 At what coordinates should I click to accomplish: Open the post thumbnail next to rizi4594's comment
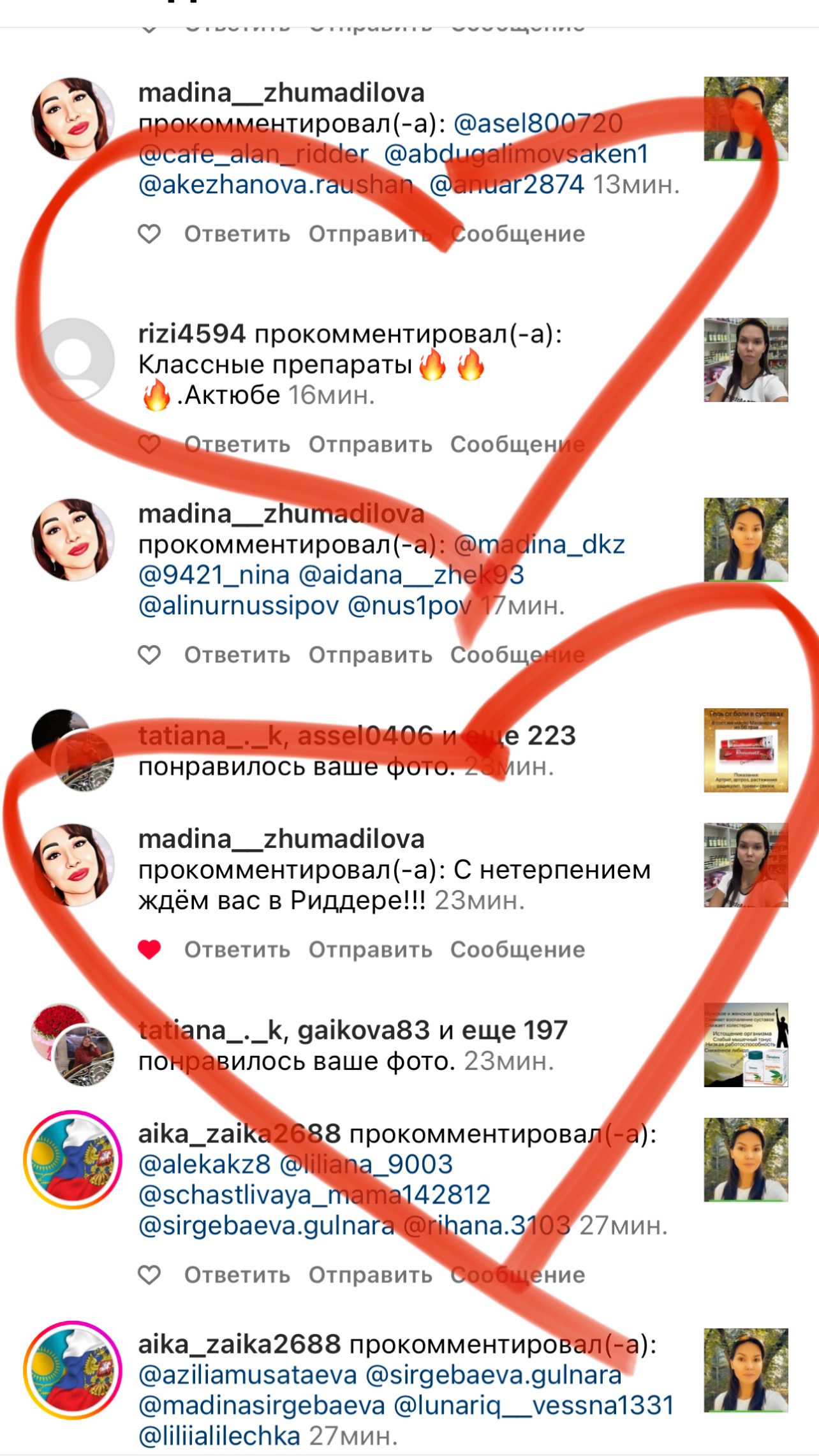coord(746,360)
